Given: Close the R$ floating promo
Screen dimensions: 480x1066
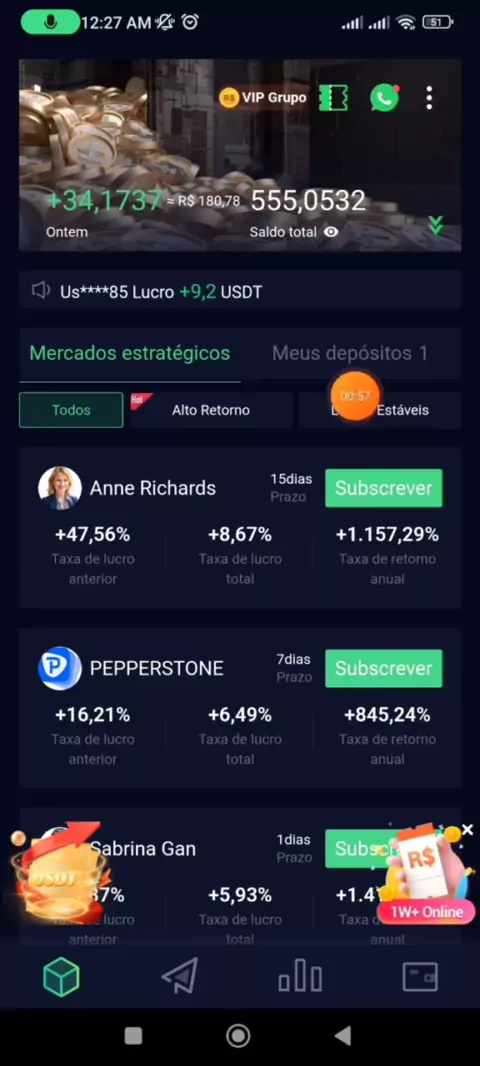Looking at the screenshot, I should 467,830.
